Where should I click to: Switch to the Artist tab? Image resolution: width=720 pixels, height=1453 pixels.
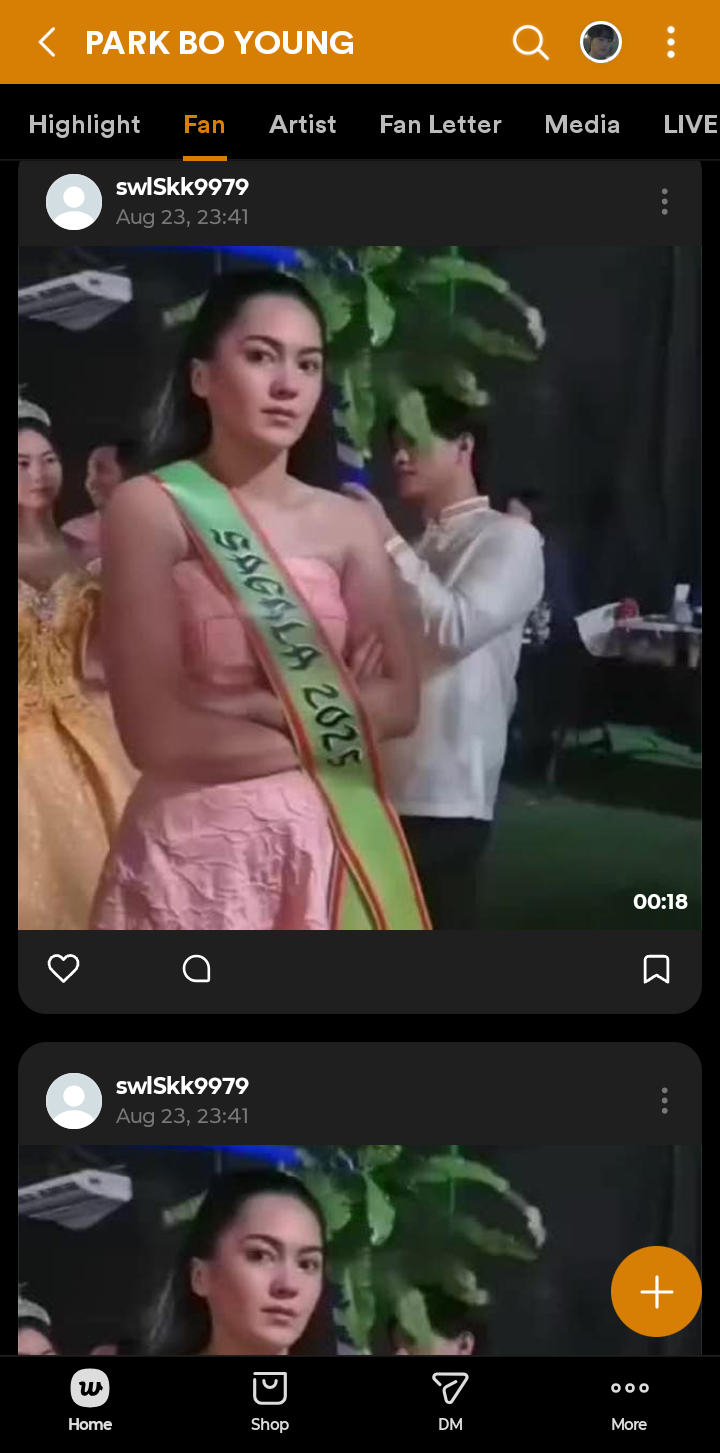coord(302,124)
